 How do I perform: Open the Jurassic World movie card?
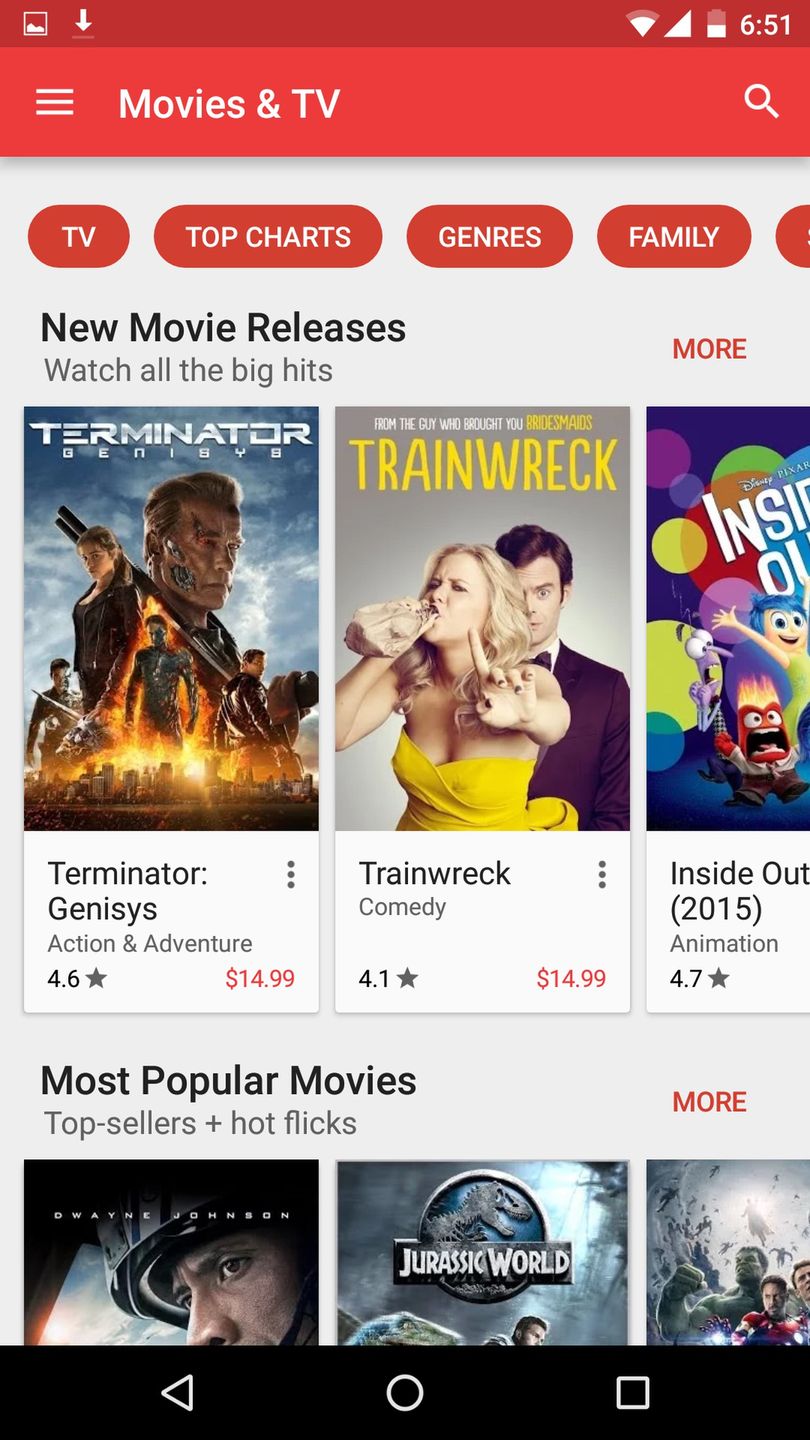(482, 1255)
